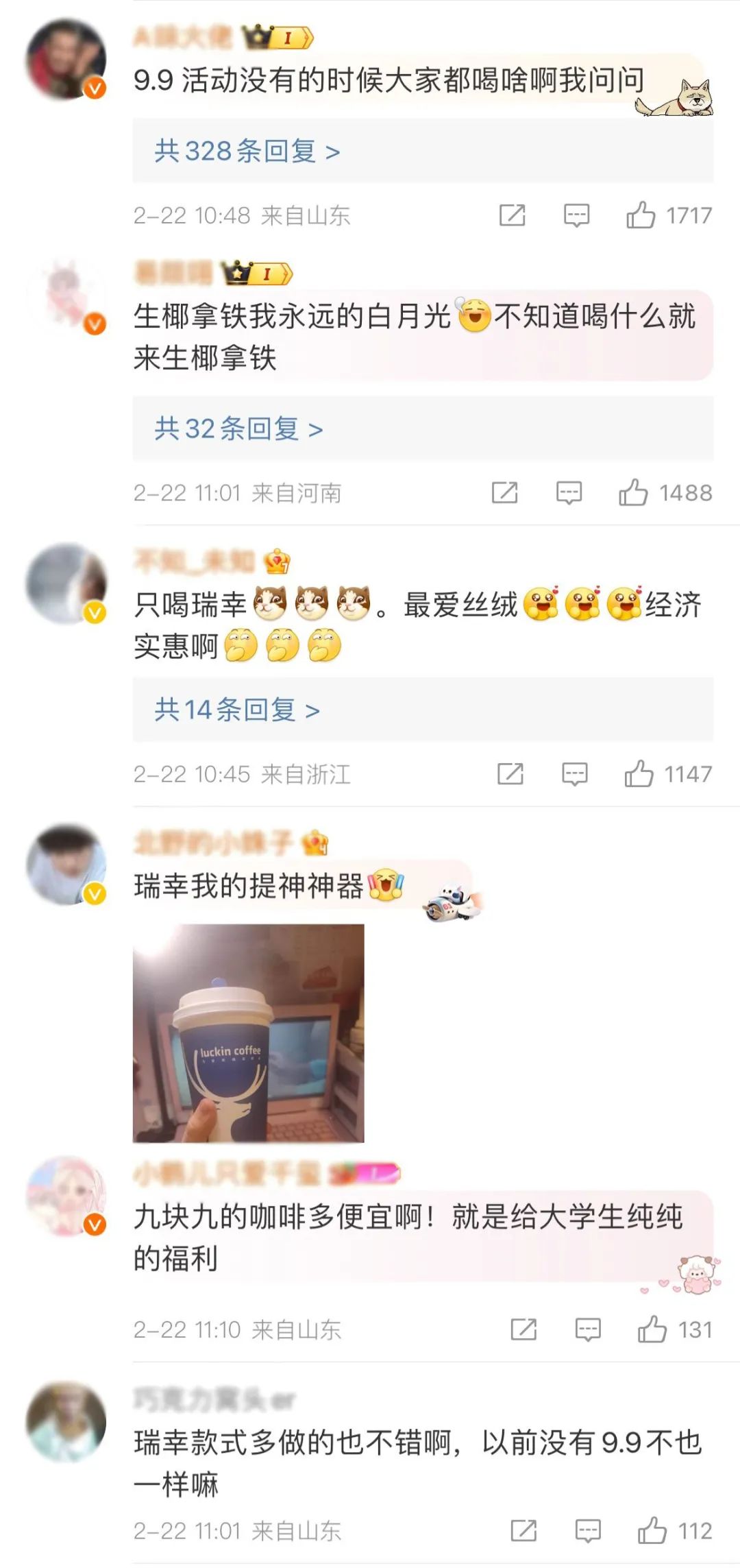The height and width of the screenshot is (1568, 740).
Task: Open the 共32条回复 replies thread
Action: (x=238, y=429)
